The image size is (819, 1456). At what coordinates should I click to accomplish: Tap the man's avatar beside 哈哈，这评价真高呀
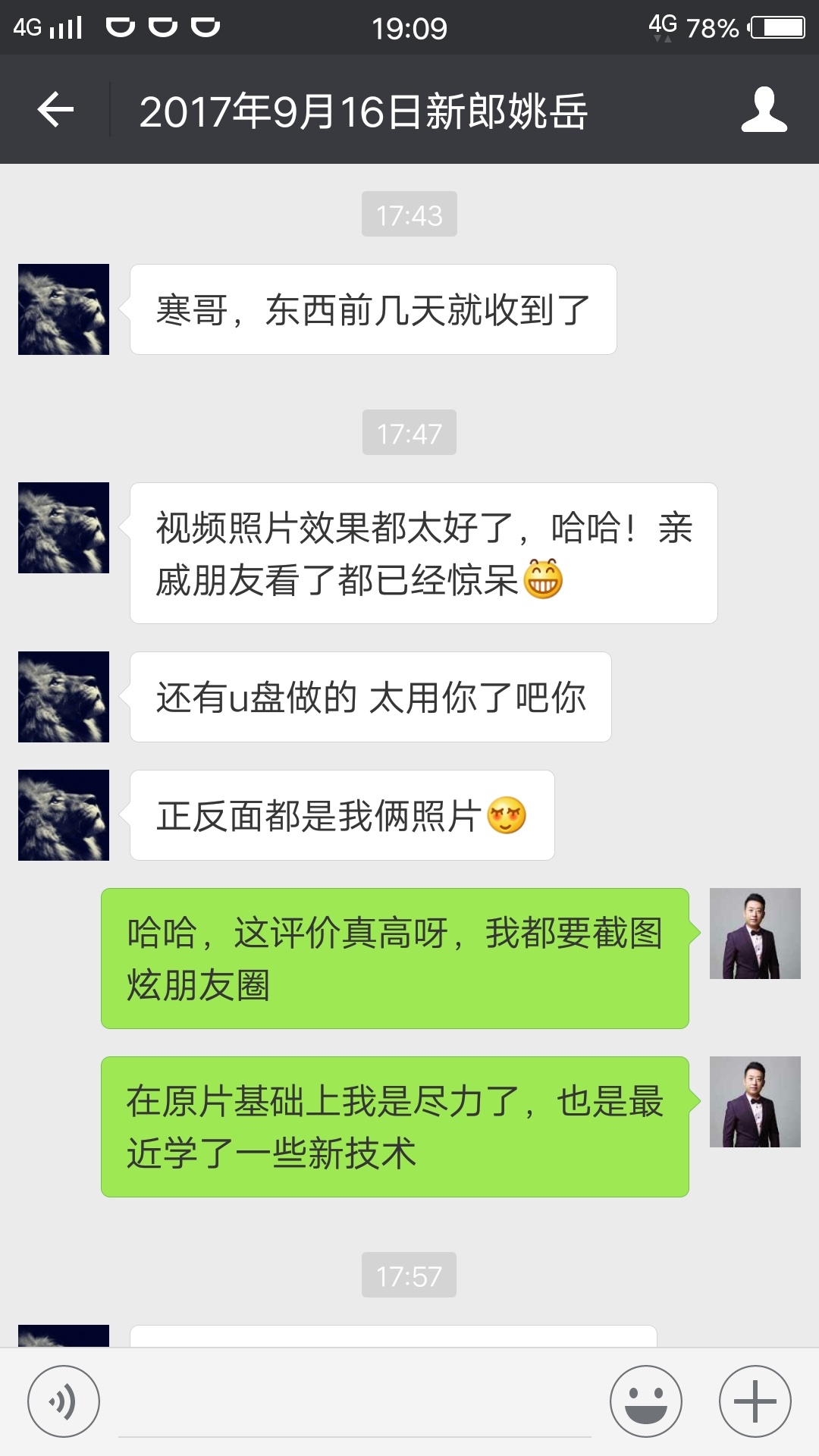coord(755,934)
